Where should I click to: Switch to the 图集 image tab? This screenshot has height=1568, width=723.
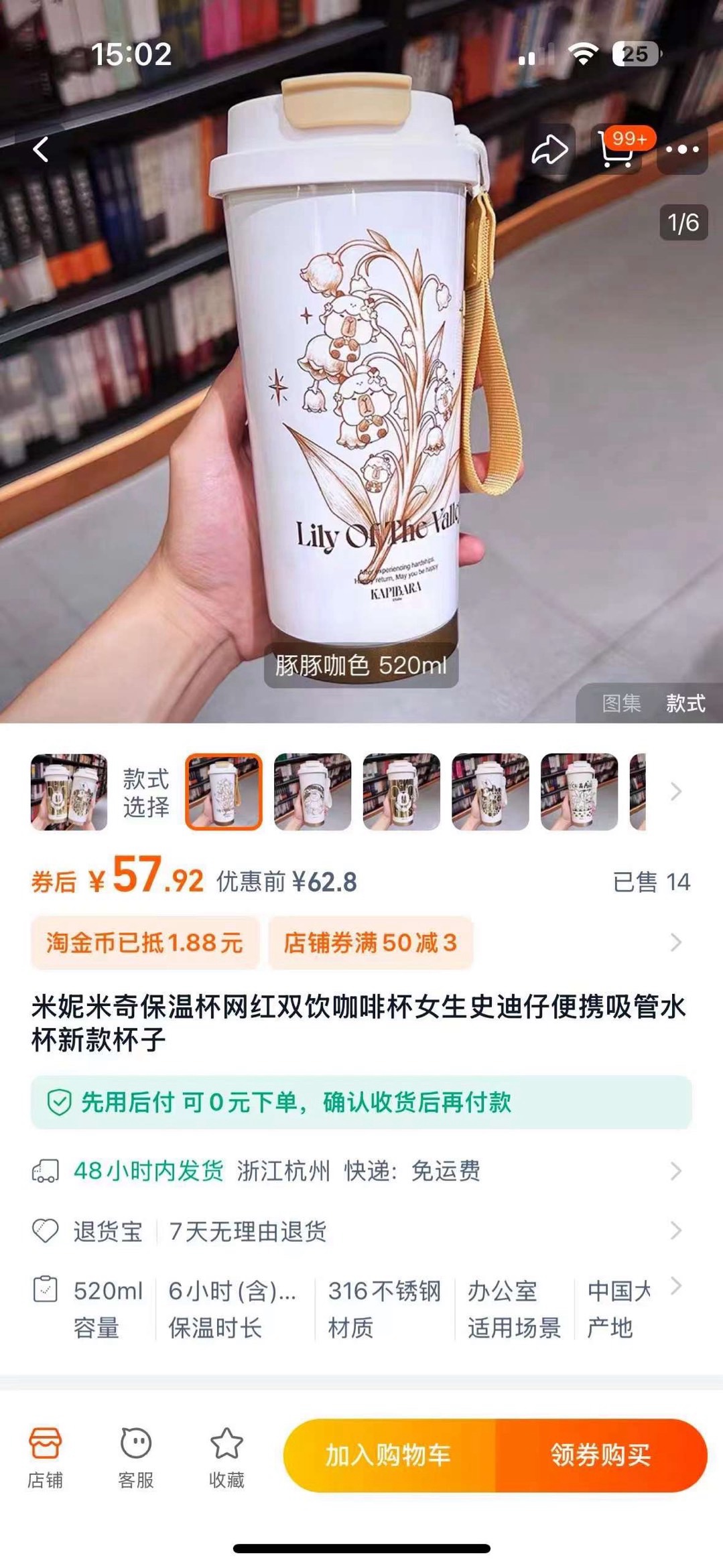click(621, 703)
